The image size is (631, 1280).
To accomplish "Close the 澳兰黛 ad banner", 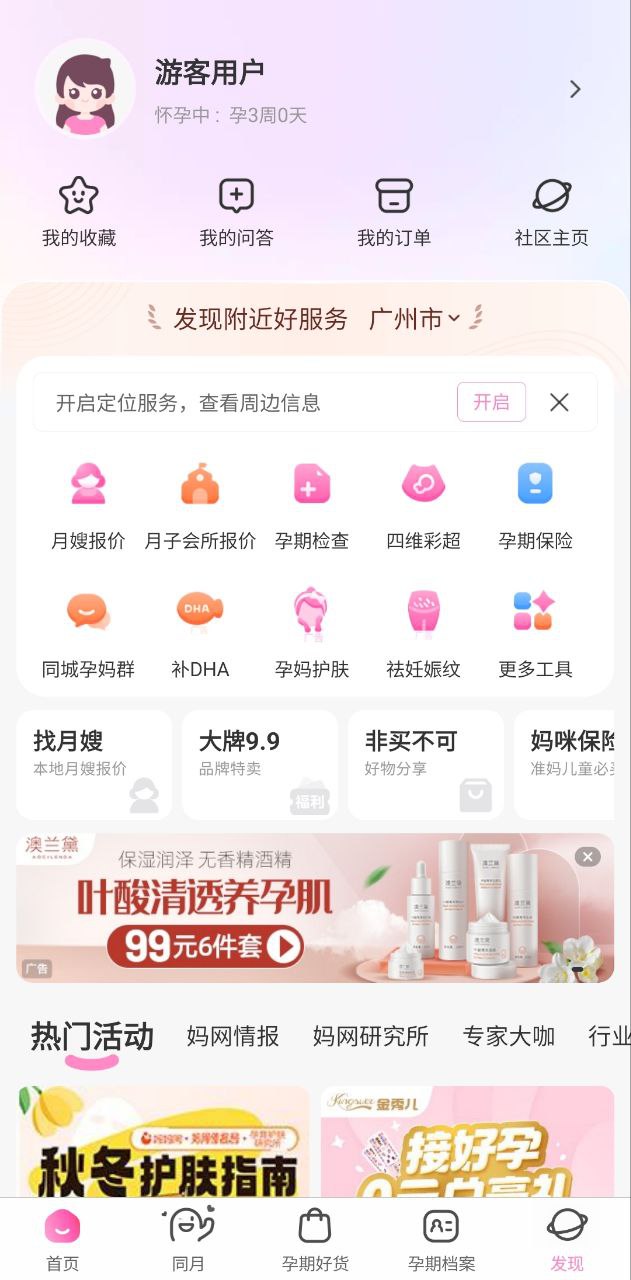I will click(x=588, y=856).
